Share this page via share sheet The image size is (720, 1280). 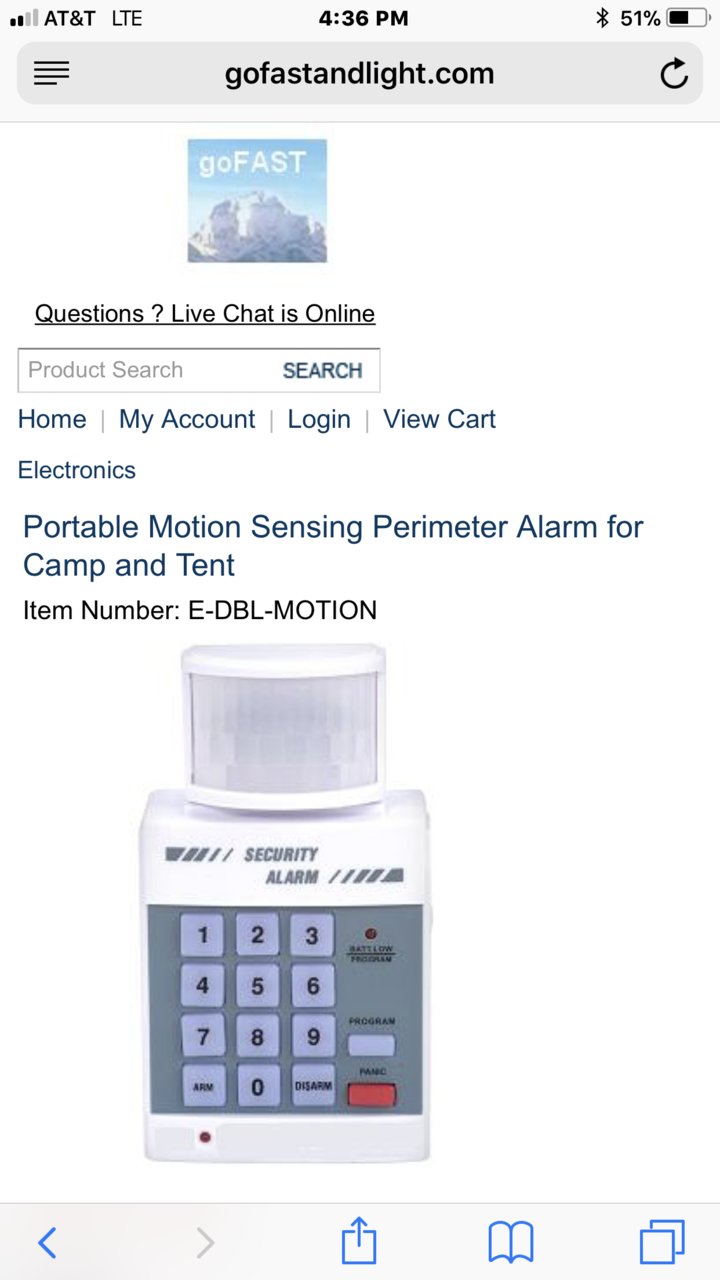359,1241
